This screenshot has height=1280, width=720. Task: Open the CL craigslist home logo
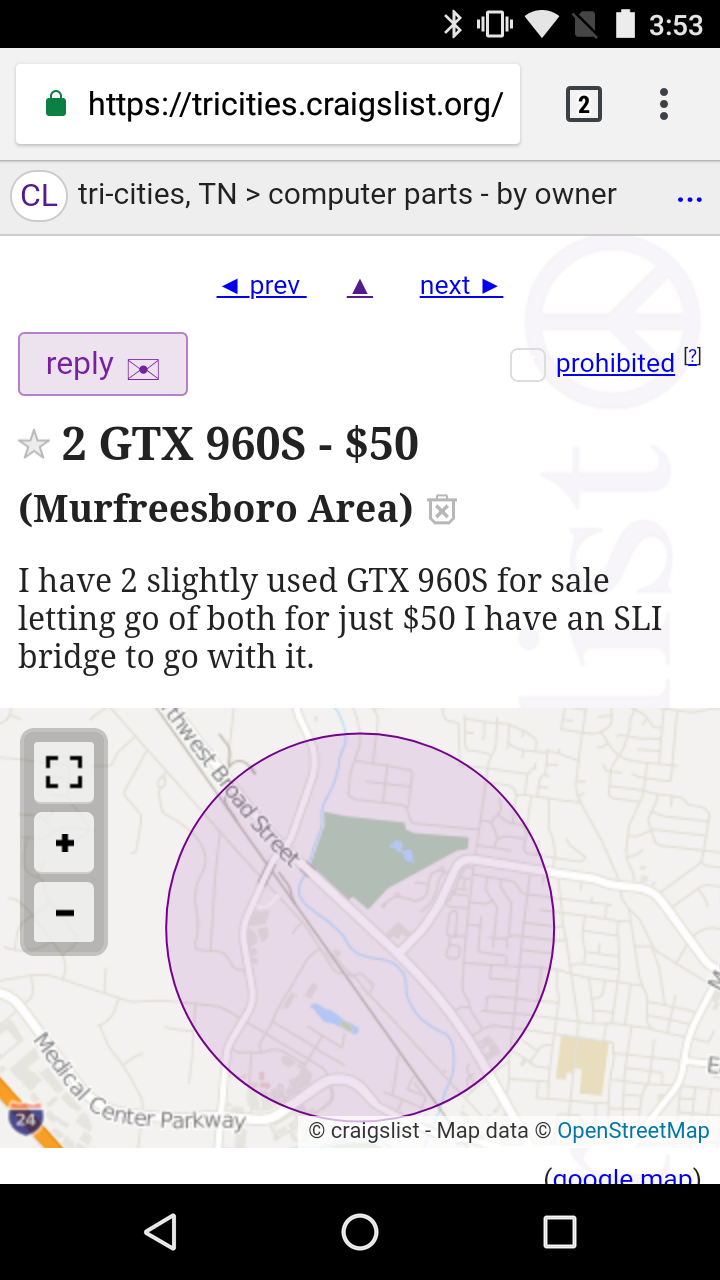tap(39, 195)
